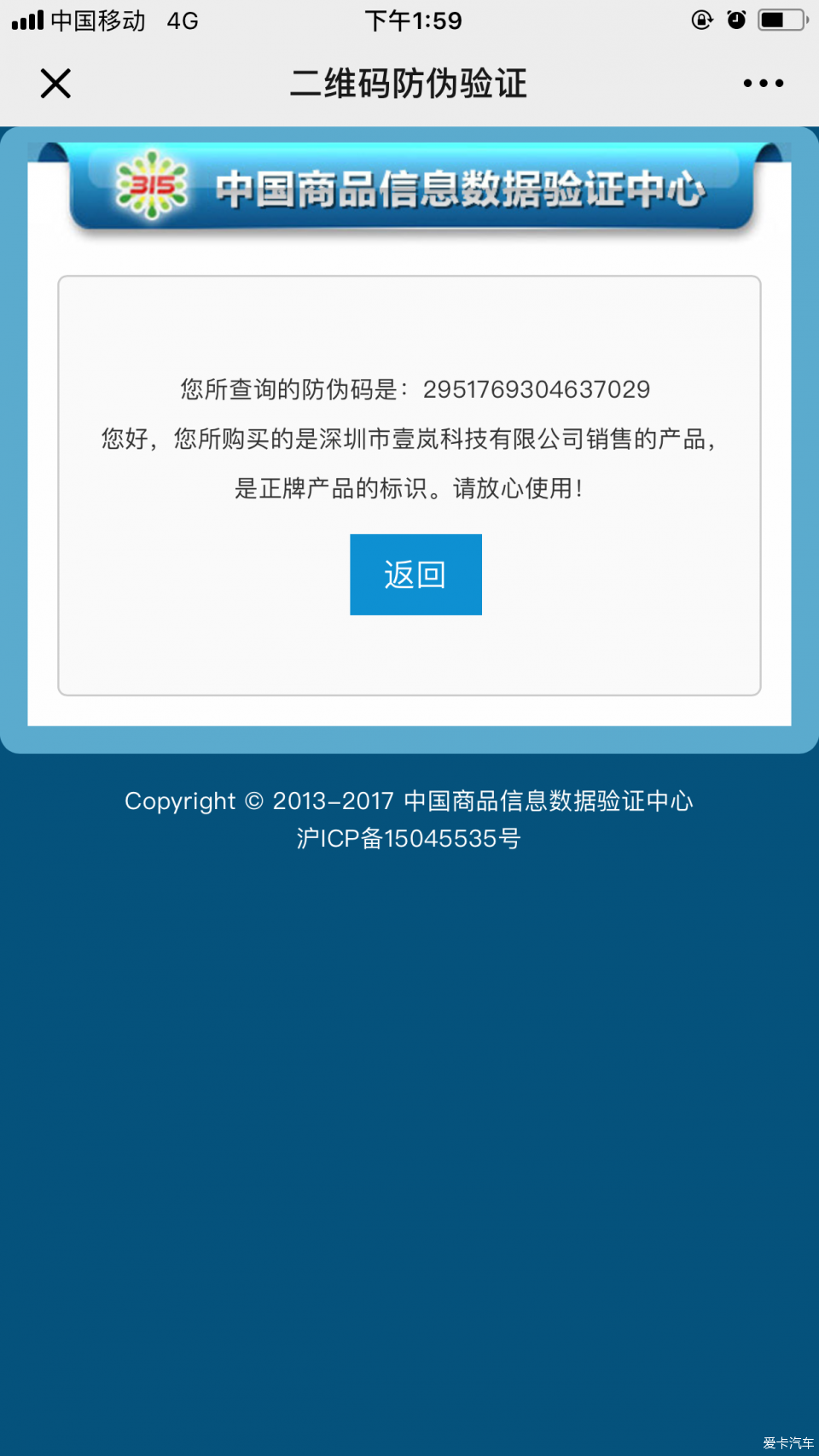Tap the 返回 button
The image size is (819, 1456).
tap(415, 574)
